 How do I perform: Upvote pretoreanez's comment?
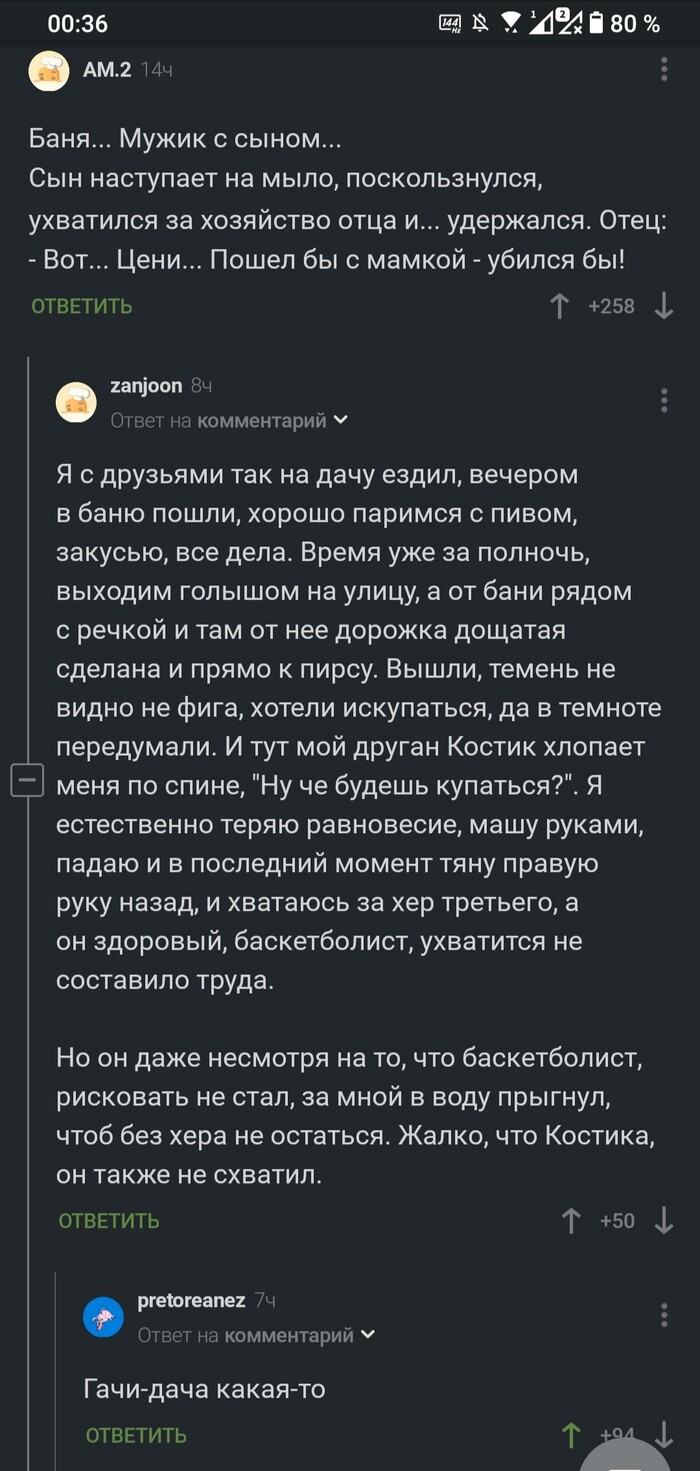pyautogui.click(x=571, y=1435)
